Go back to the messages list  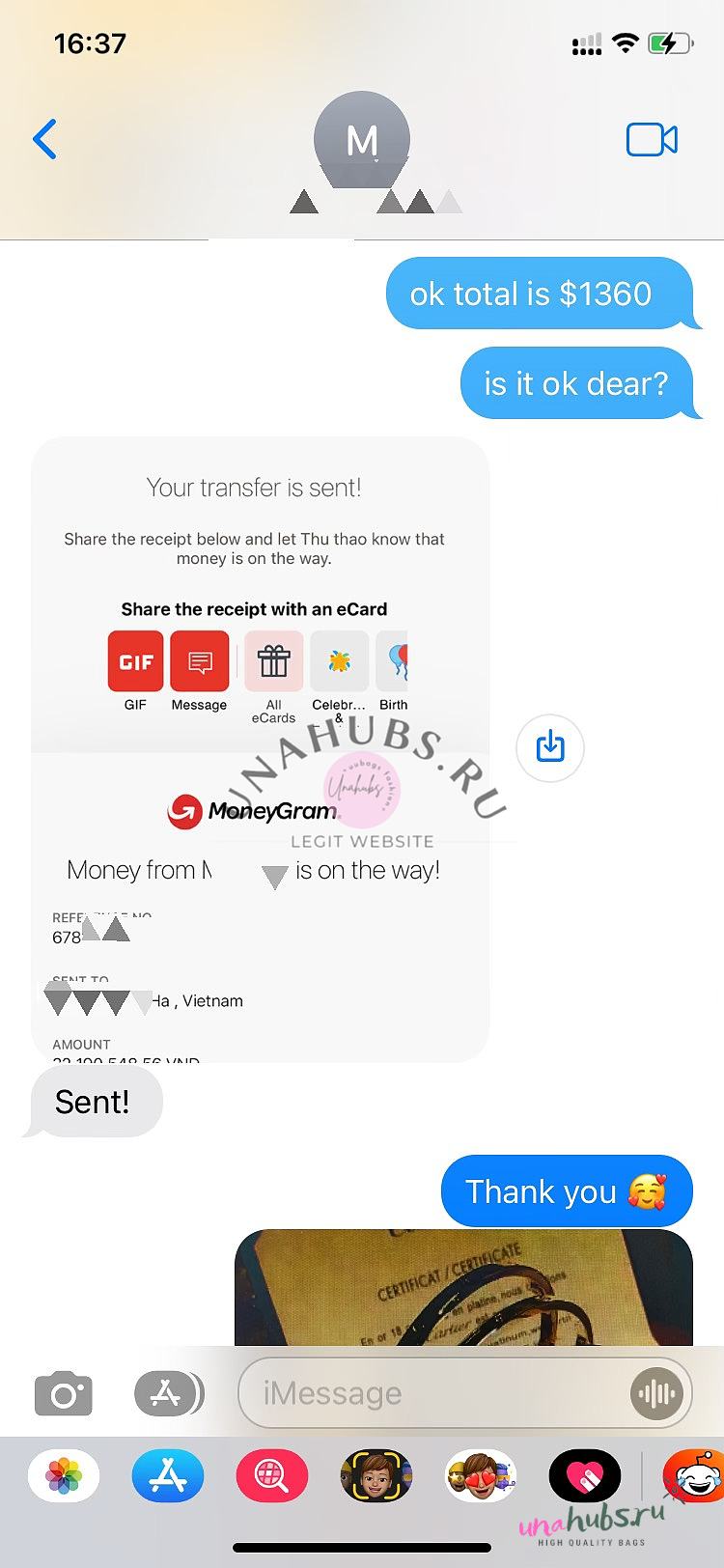point(44,139)
